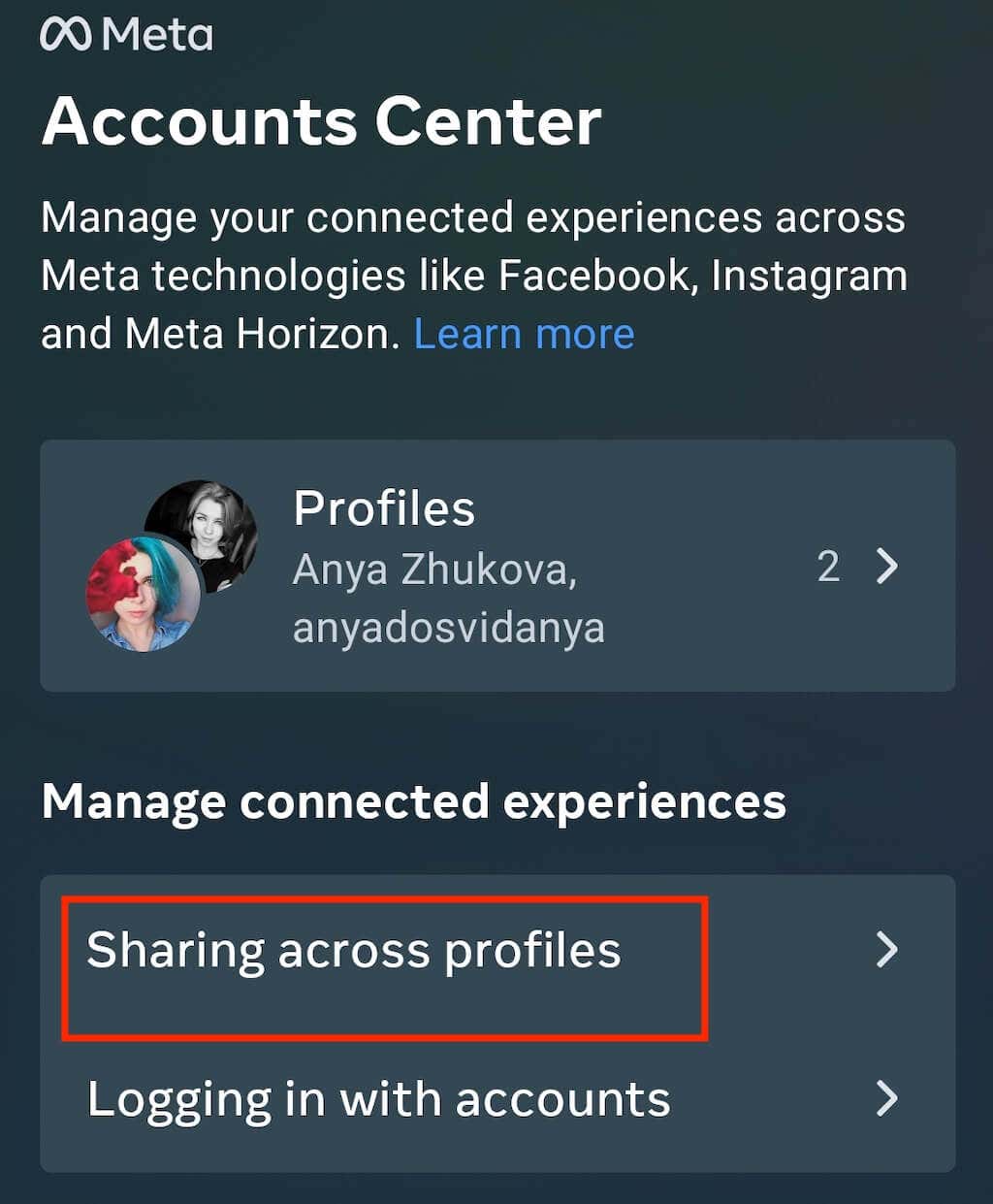
Task: Click Logging in with accounts
Action: [x=378, y=1099]
